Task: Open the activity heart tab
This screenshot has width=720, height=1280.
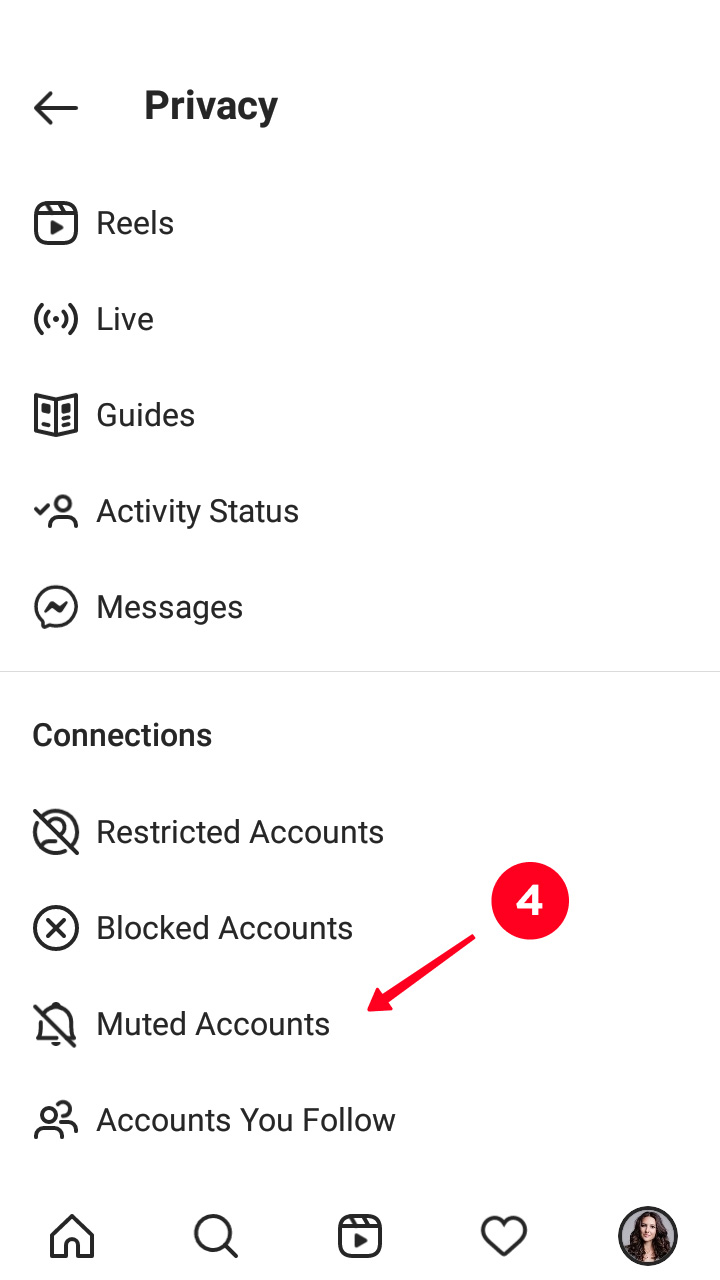Action: pyautogui.click(x=504, y=1236)
